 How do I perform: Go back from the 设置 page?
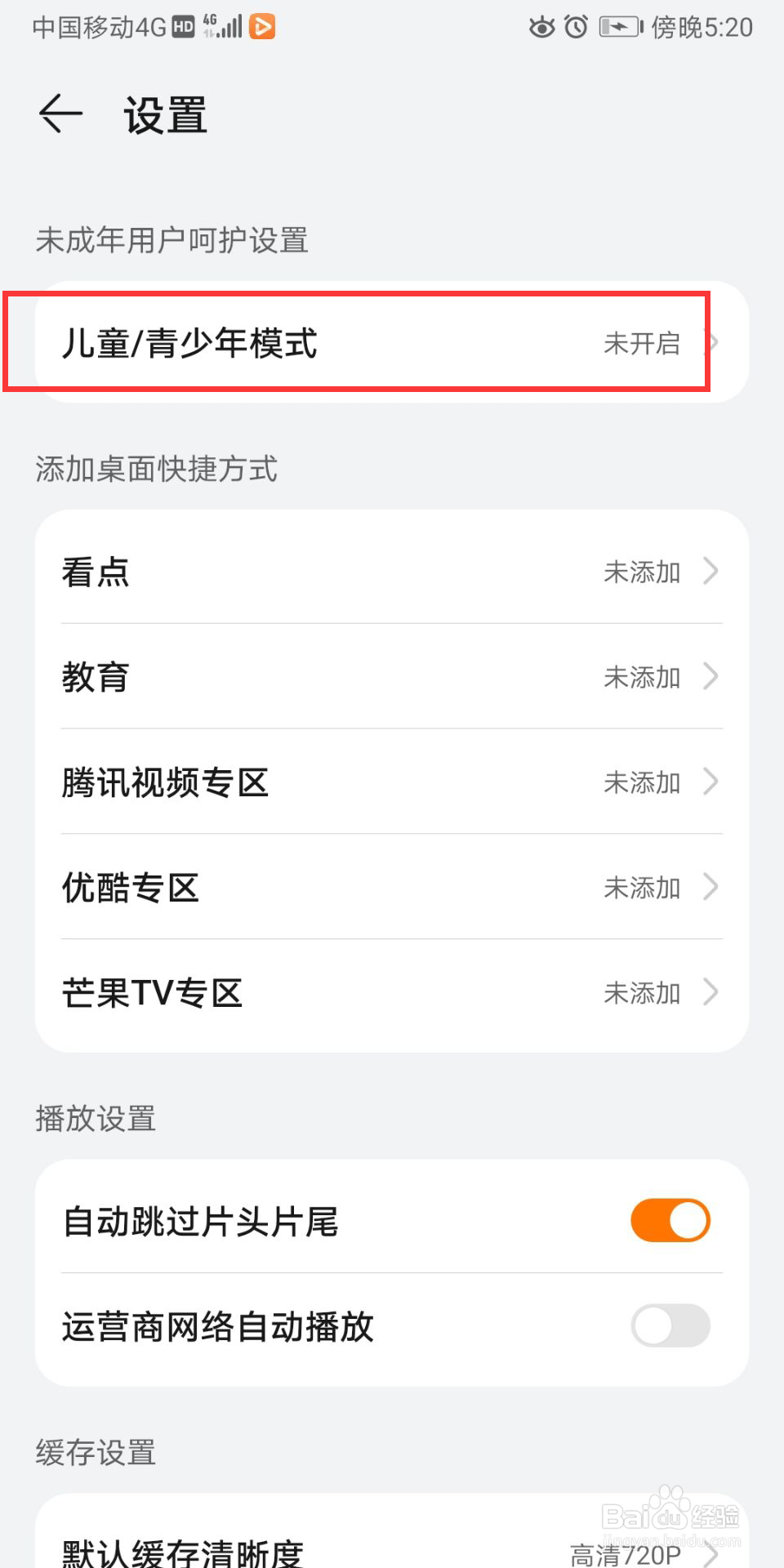pyautogui.click(x=61, y=114)
